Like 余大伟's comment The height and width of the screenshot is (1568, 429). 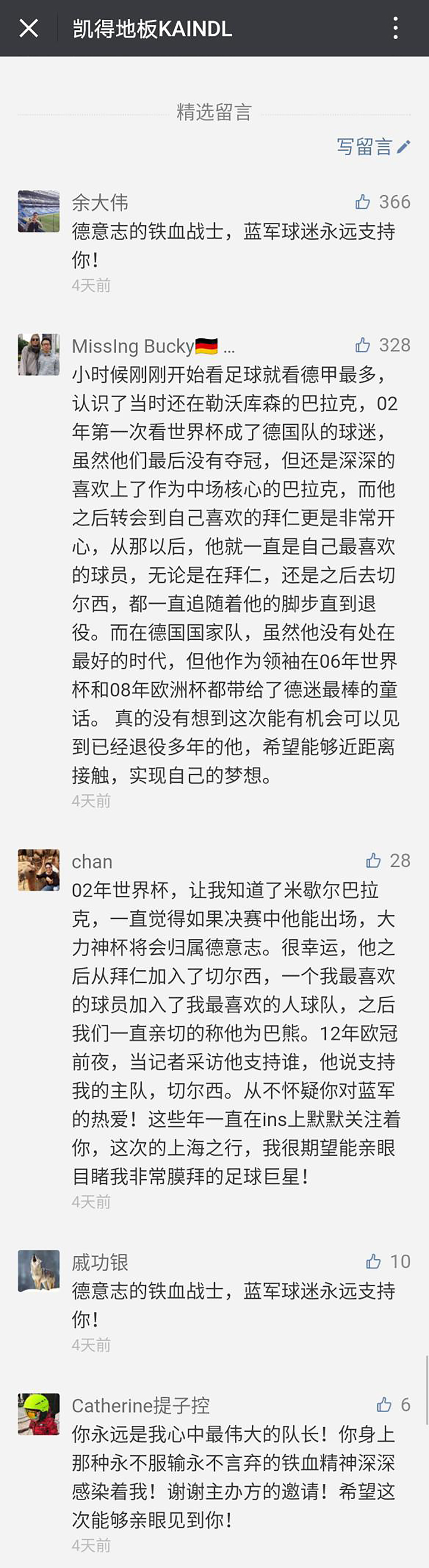pos(363,202)
